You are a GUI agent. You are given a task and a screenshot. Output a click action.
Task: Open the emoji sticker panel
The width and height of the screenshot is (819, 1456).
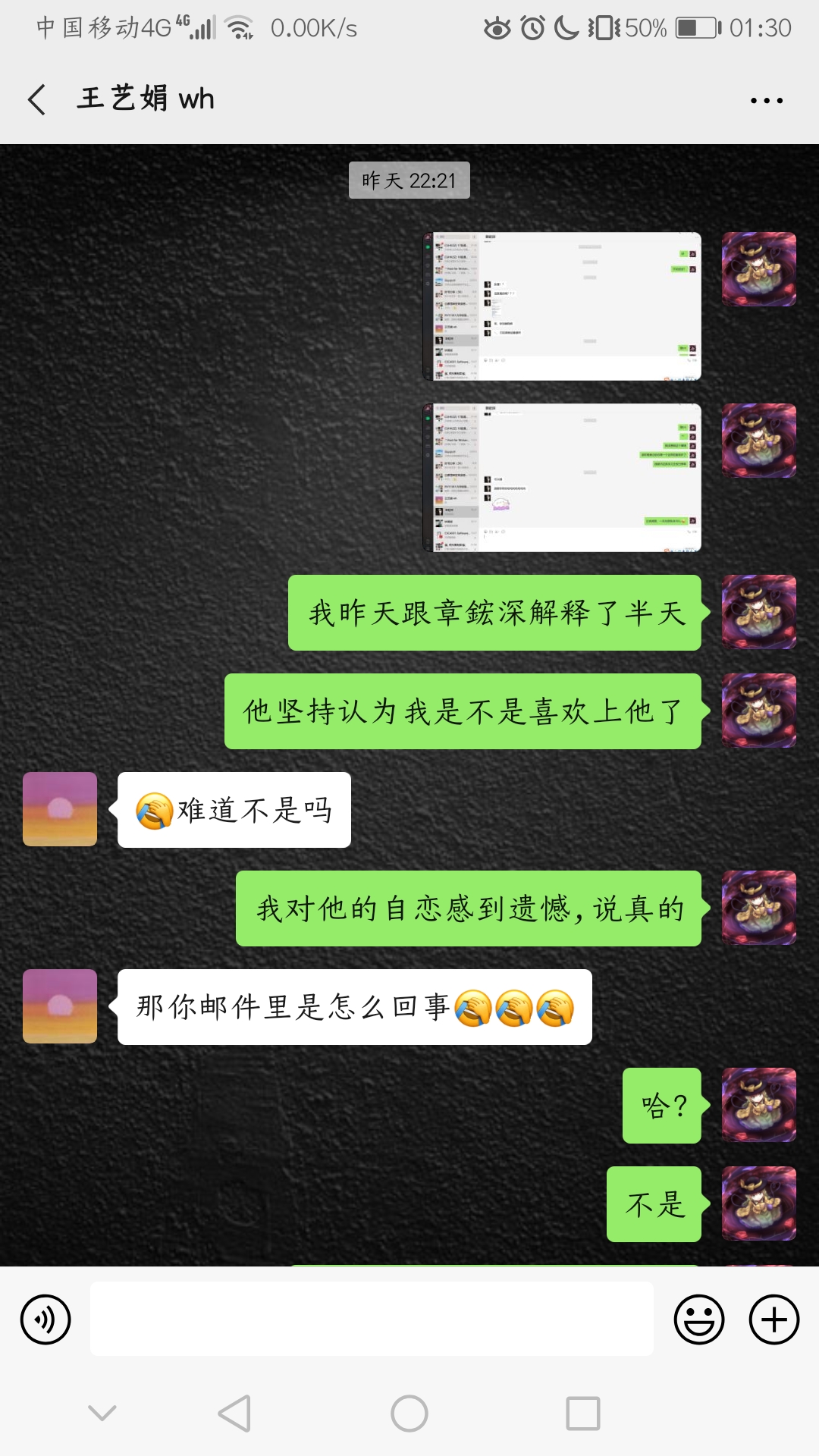click(x=698, y=1319)
